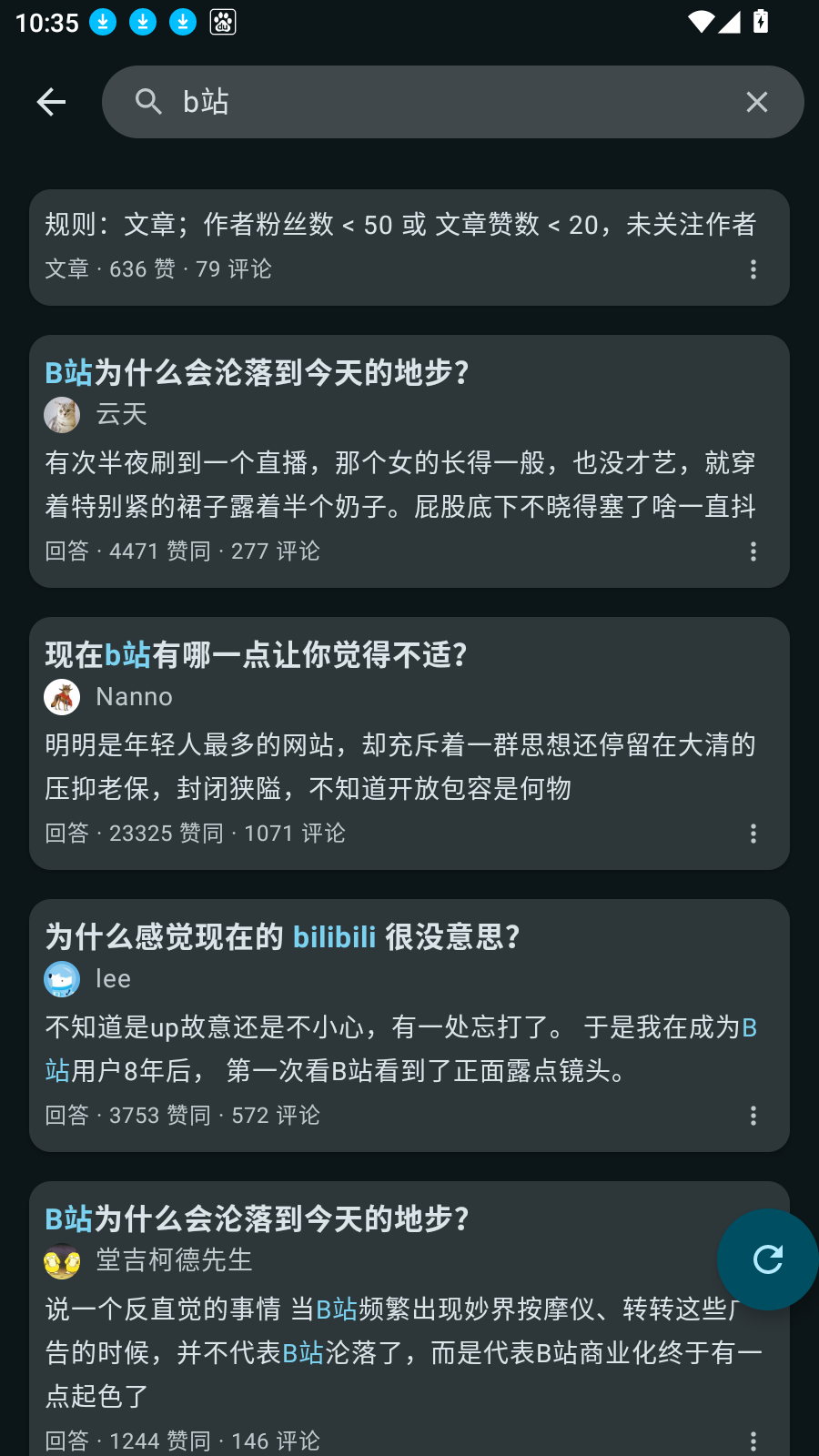Open 云天's profile avatar
This screenshot has height=1456, width=819.
coord(63,415)
